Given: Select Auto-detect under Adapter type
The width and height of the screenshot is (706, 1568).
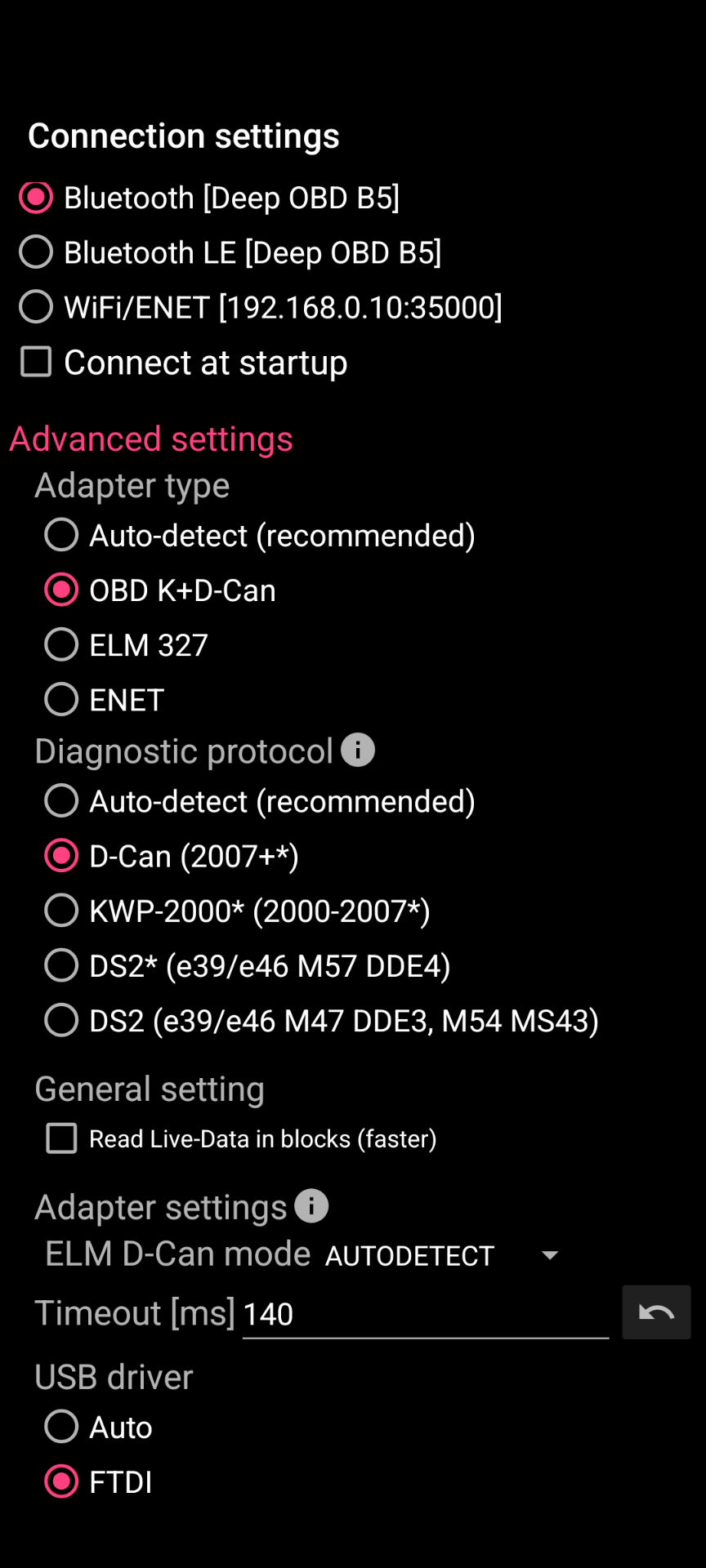Looking at the screenshot, I should coord(260,535).
